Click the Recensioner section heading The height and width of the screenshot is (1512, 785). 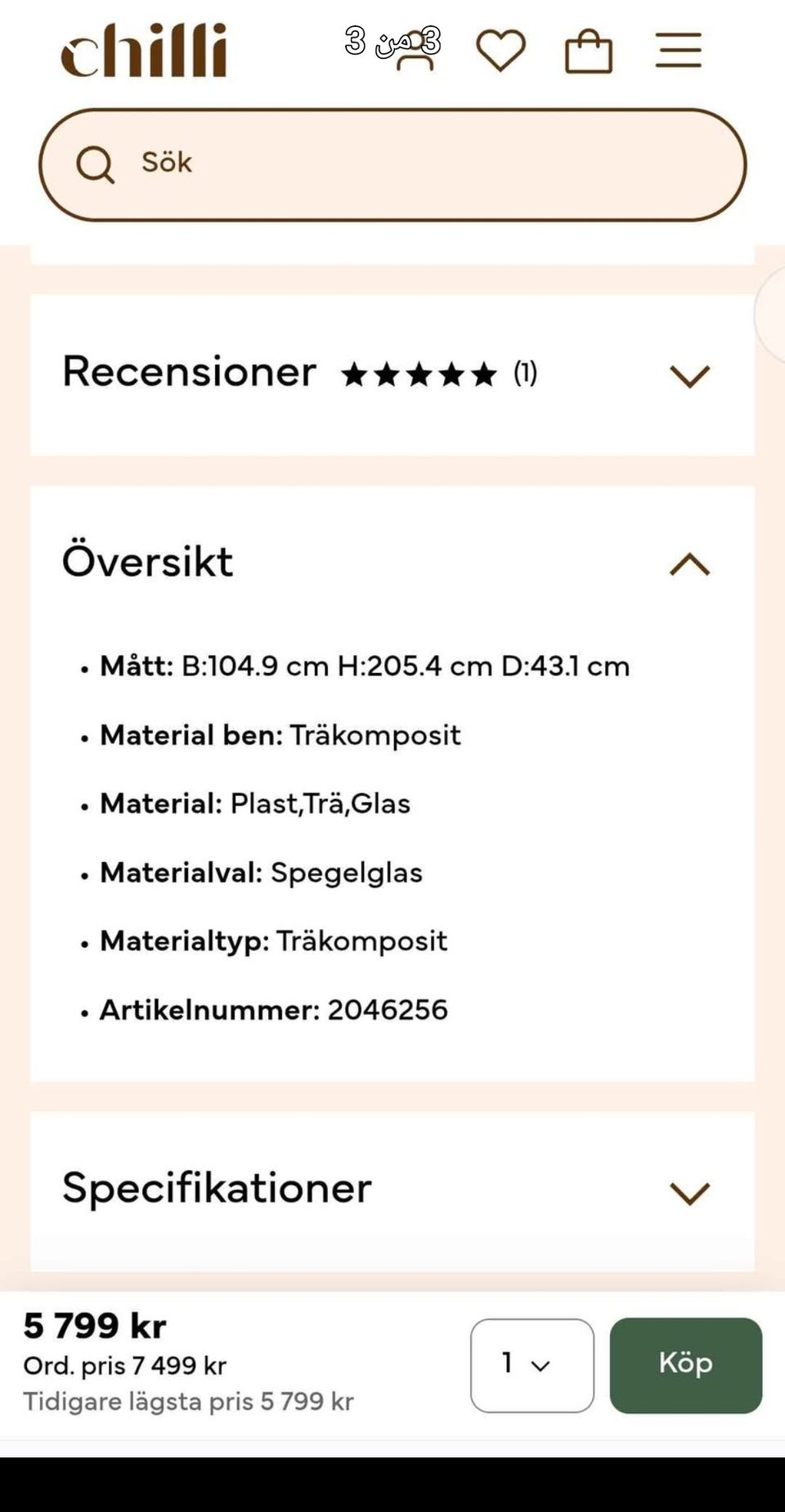(191, 372)
